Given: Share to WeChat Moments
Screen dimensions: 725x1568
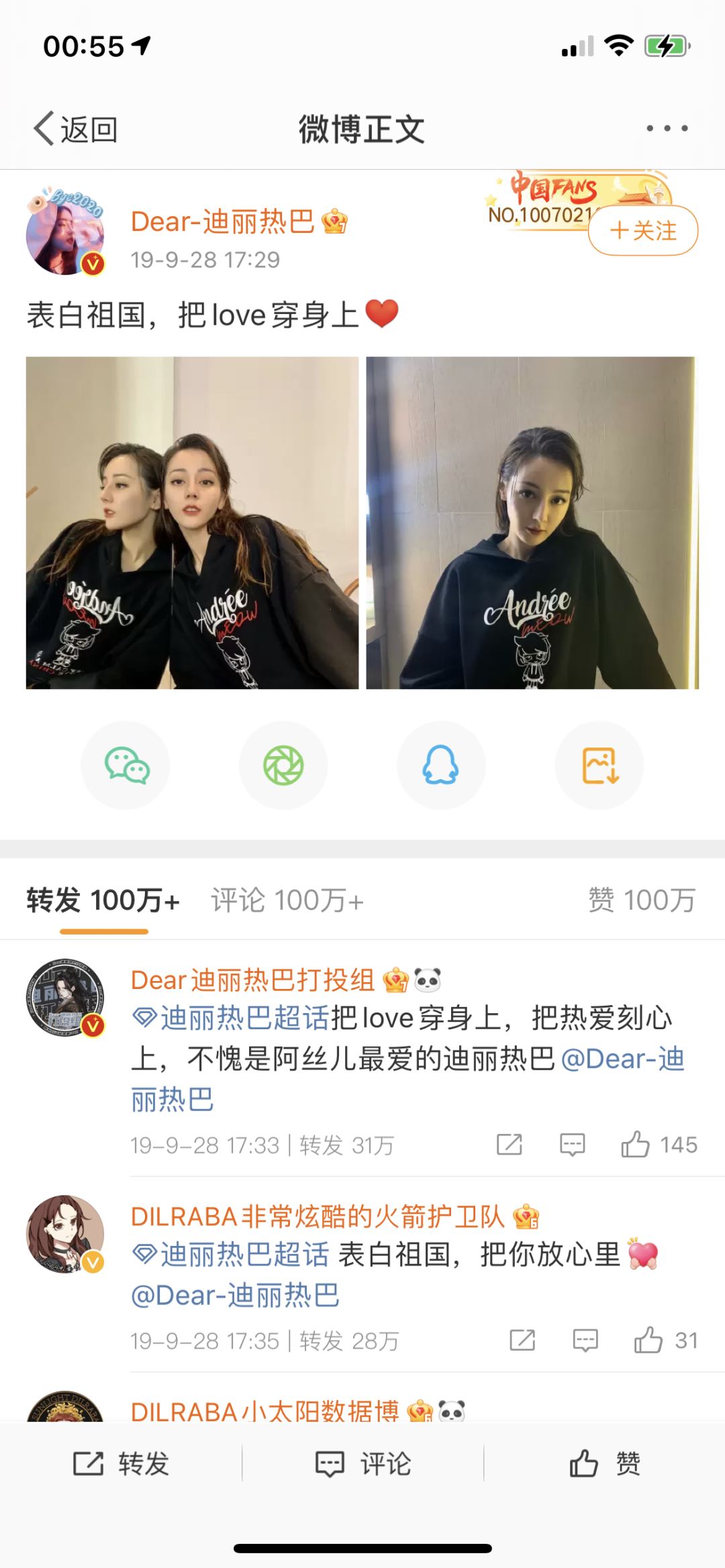Looking at the screenshot, I should 283,766.
